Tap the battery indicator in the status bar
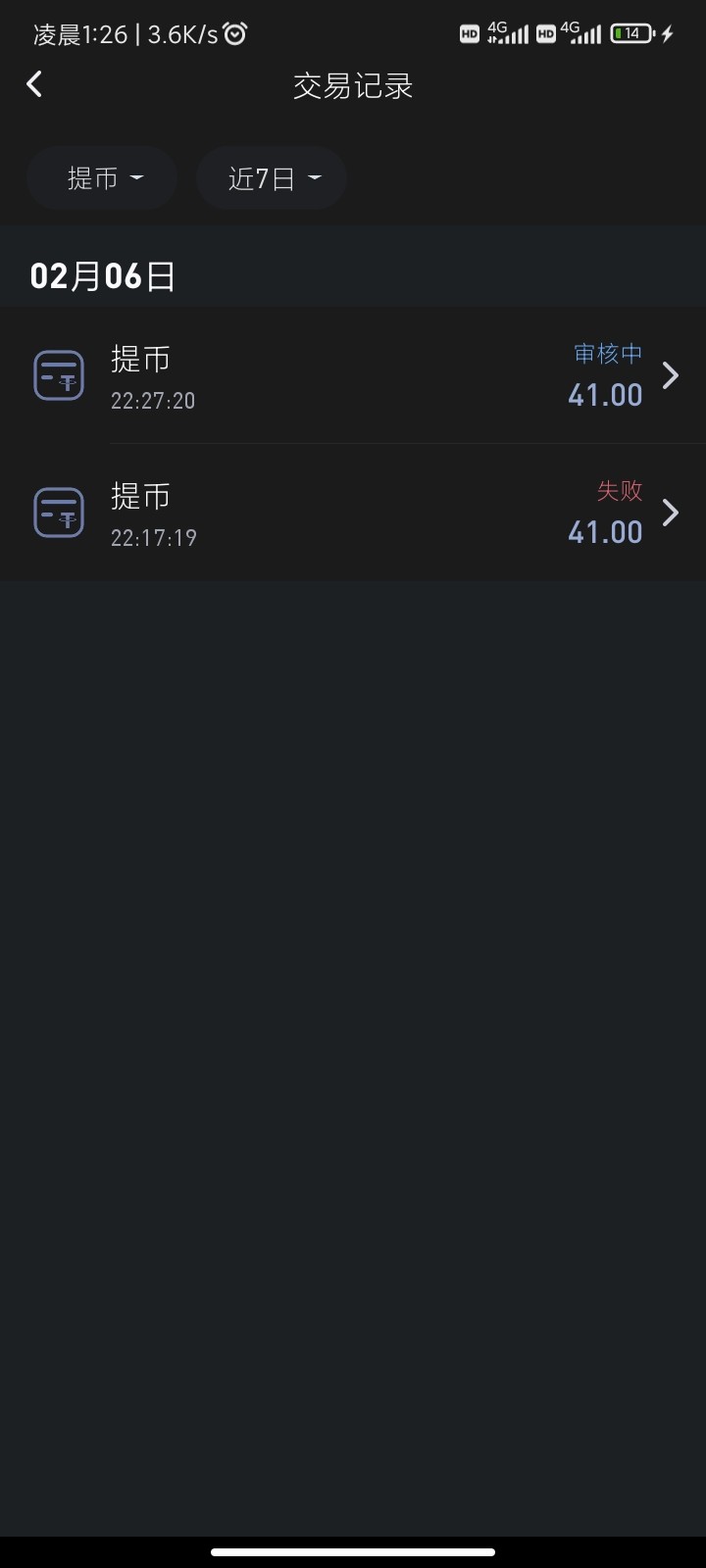 pyautogui.click(x=630, y=32)
